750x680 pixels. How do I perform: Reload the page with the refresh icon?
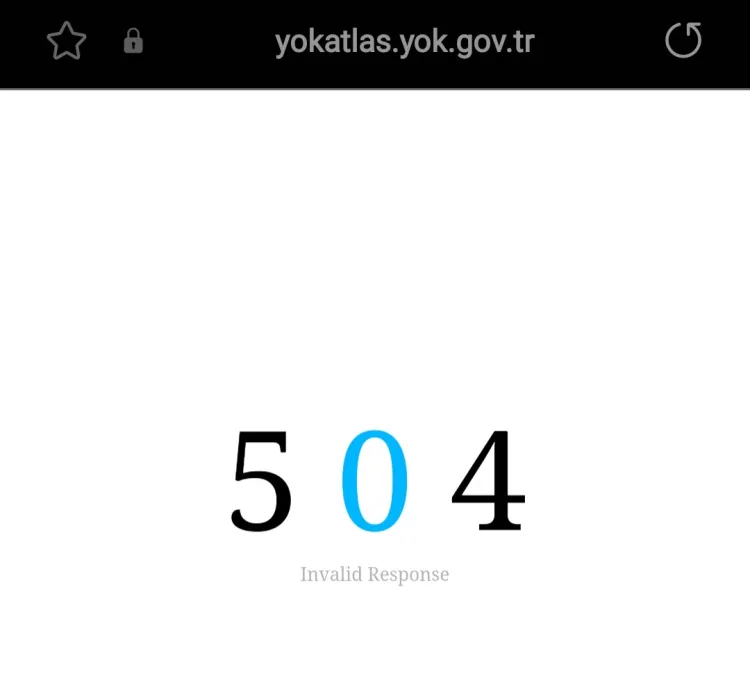[x=683, y=41]
